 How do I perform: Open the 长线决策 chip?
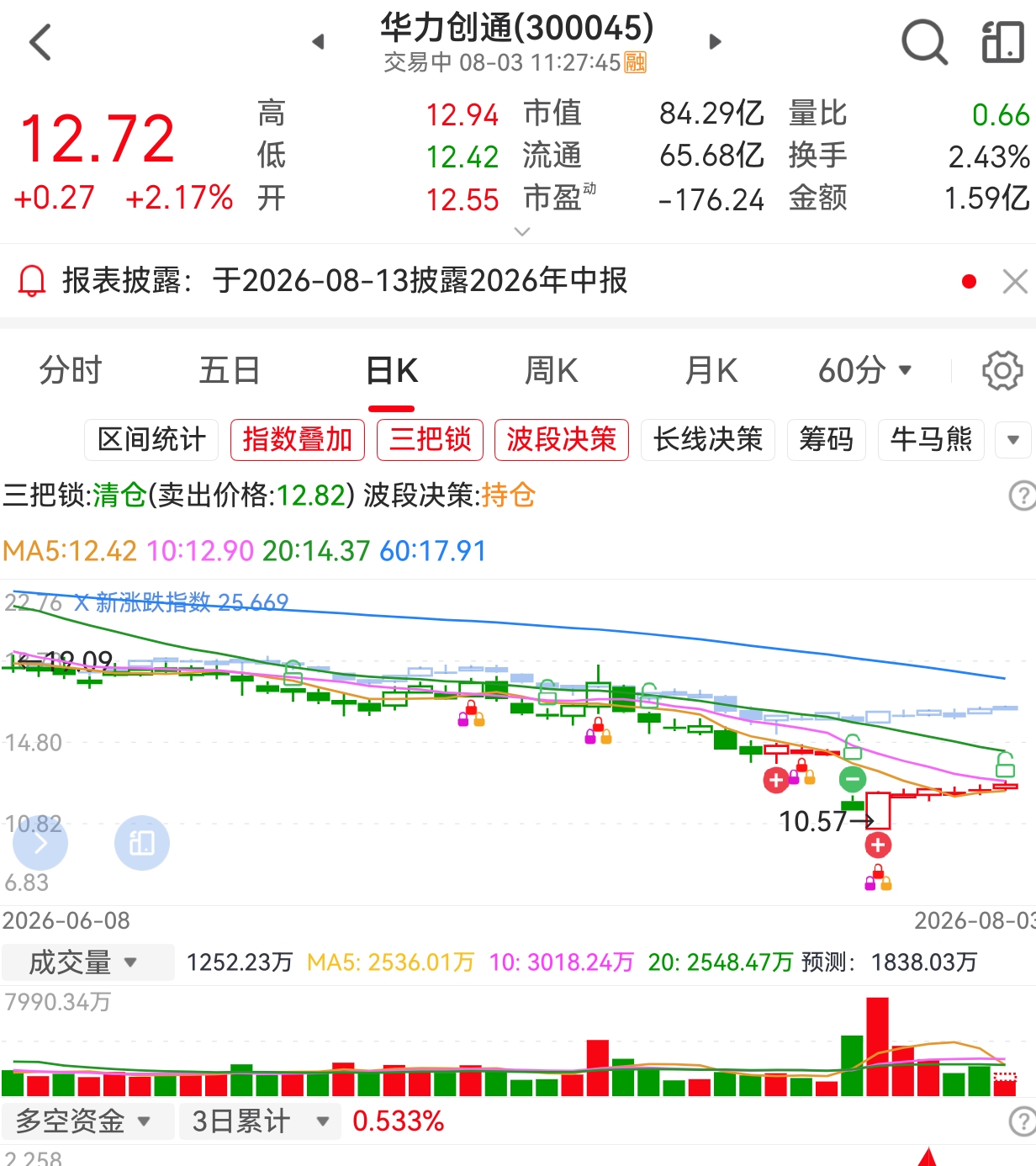coord(708,439)
